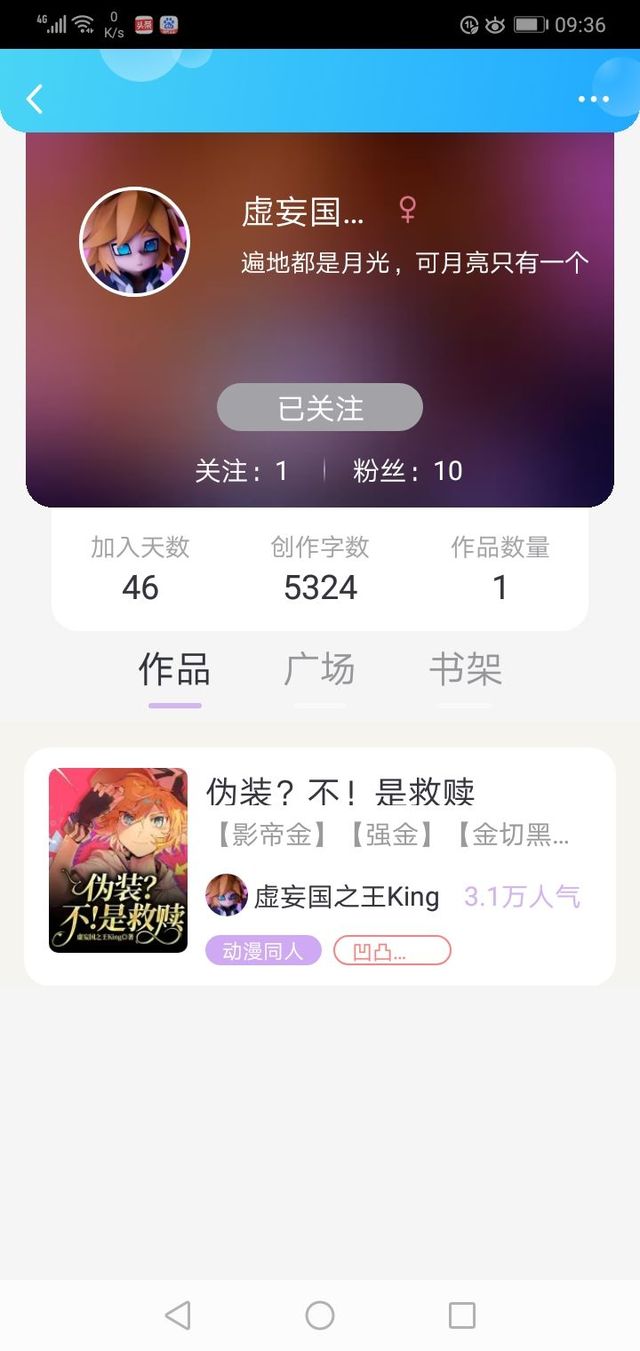Open the system recent apps button
Viewport: 640px width, 1351px height.
(462, 1315)
